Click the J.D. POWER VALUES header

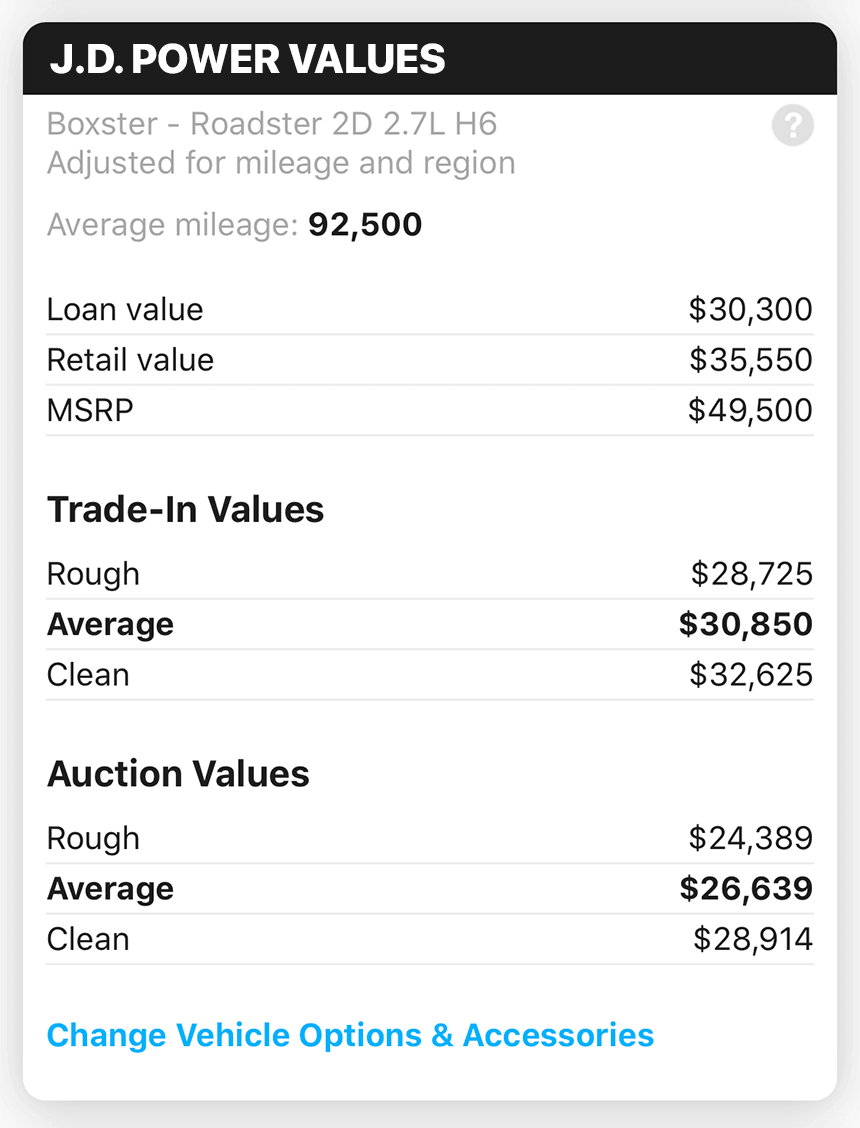(x=250, y=58)
